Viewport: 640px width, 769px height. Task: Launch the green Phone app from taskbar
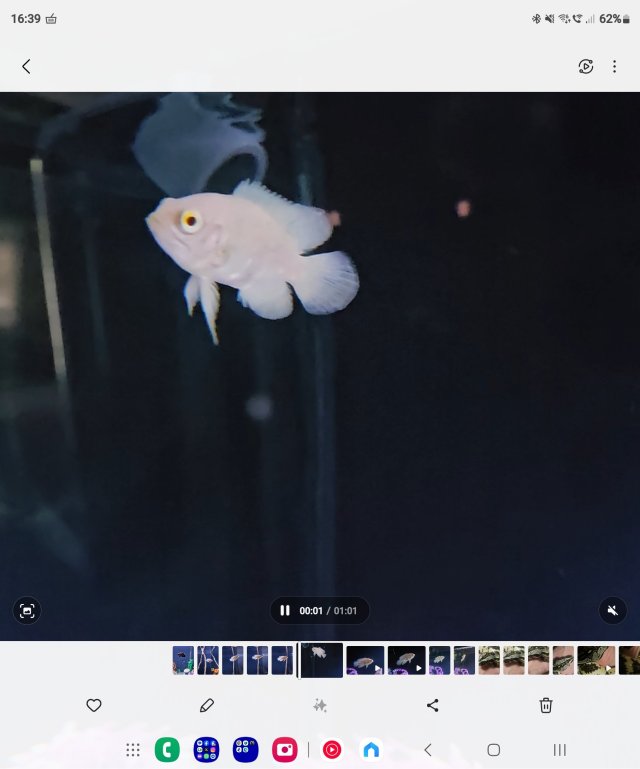pyautogui.click(x=167, y=750)
